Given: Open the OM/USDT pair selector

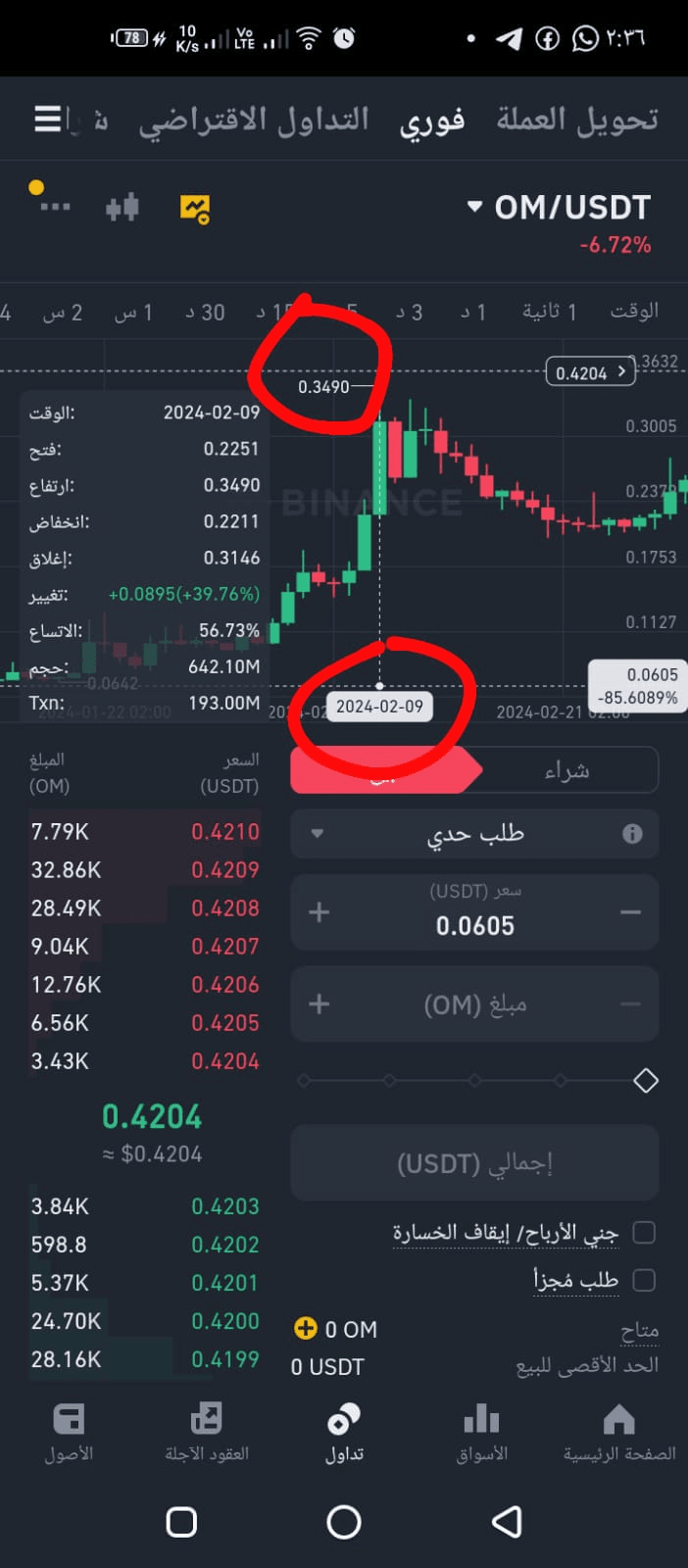Looking at the screenshot, I should coord(559,208).
